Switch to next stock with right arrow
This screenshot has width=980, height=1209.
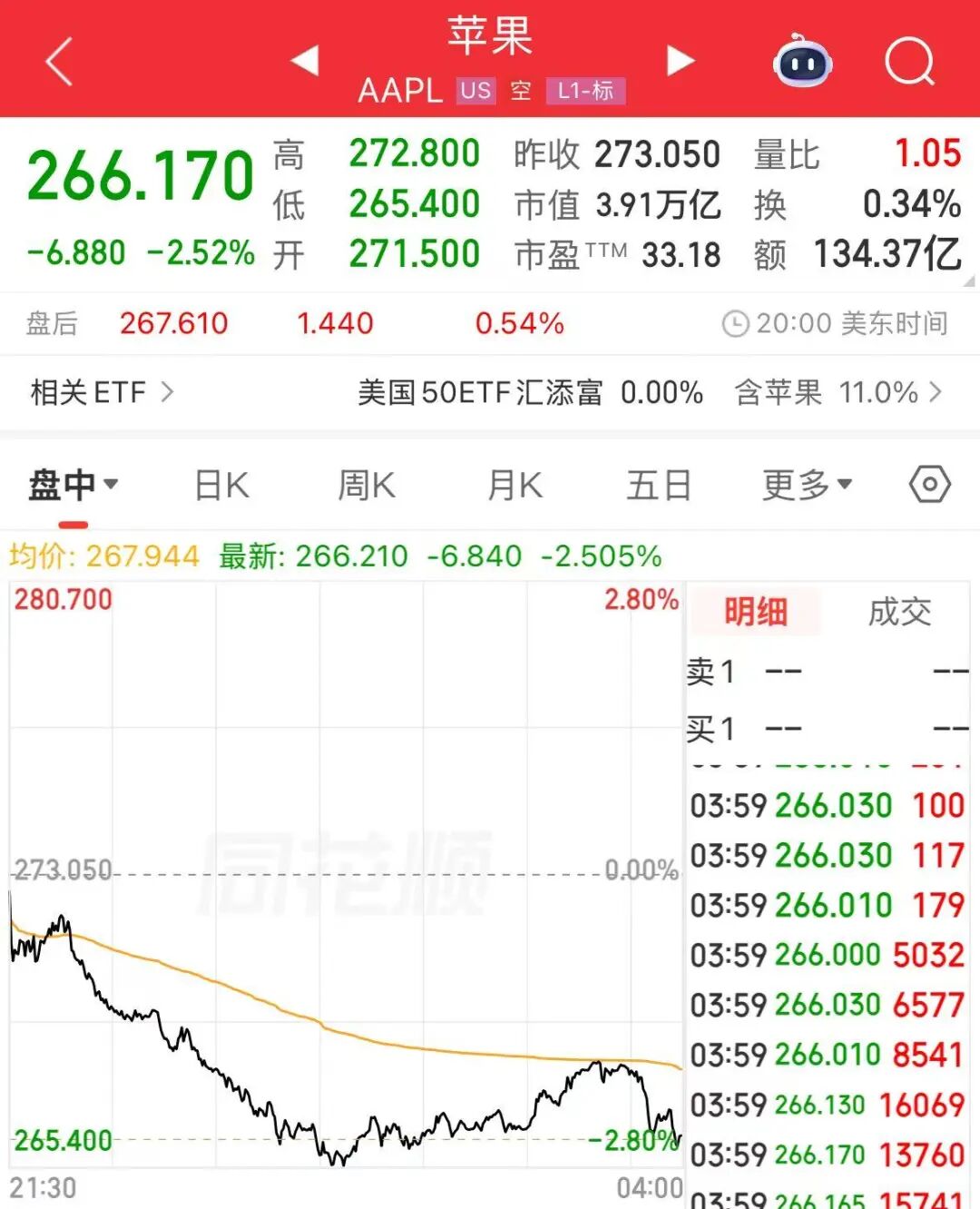pos(681,62)
